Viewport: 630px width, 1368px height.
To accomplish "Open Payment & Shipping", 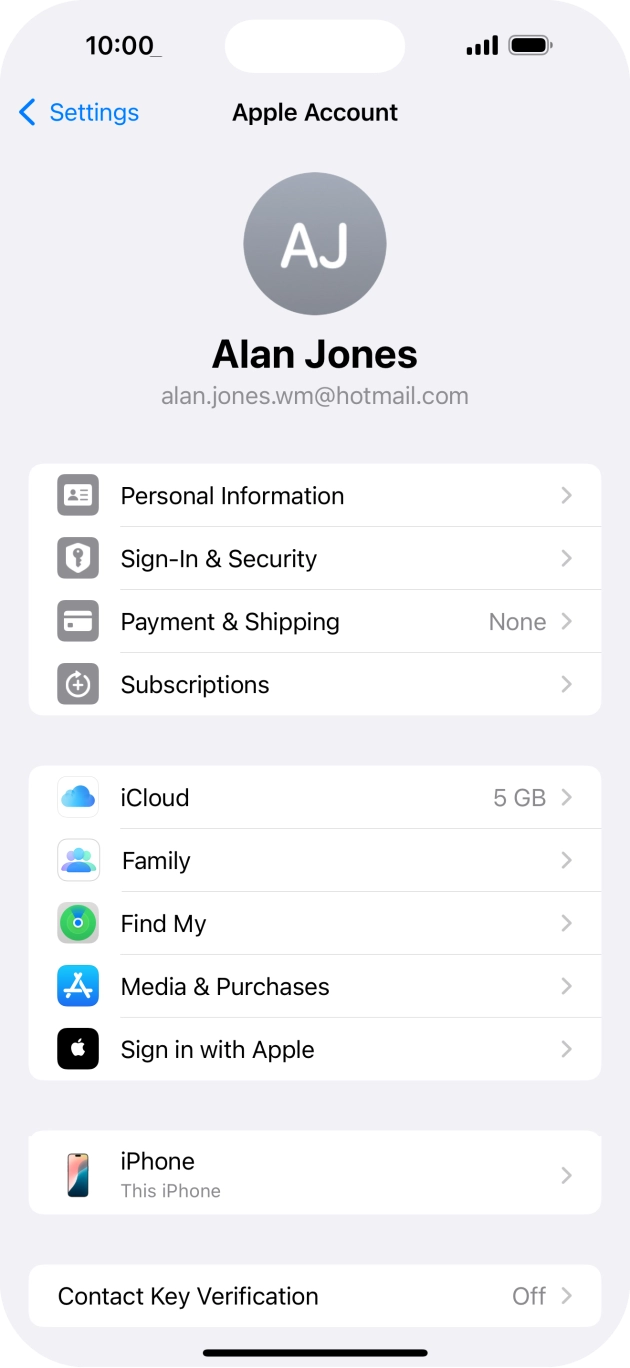I will pos(315,622).
